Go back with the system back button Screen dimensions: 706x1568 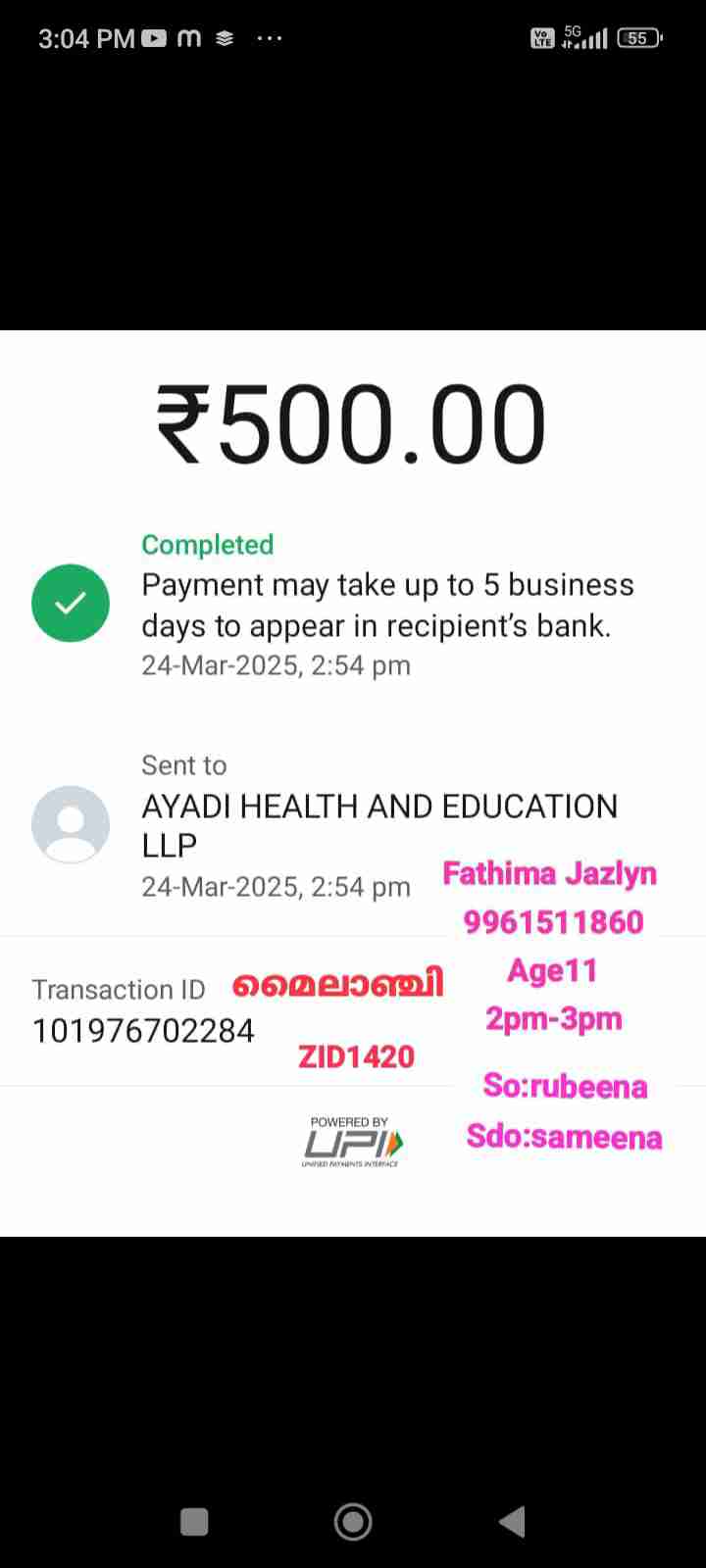[513, 1521]
